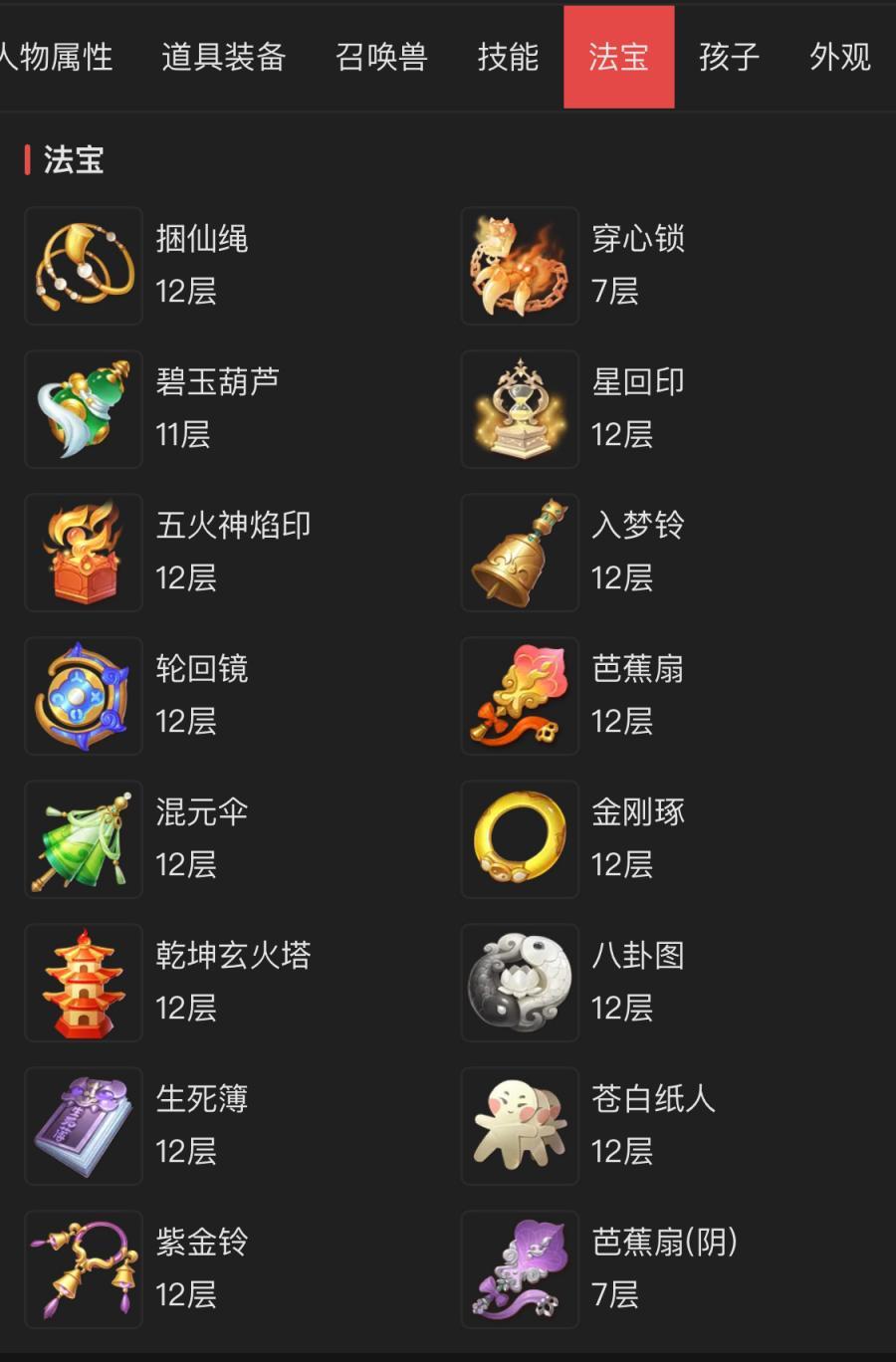
Task: Switch to the 技能 tab
Action: pyautogui.click(x=508, y=58)
